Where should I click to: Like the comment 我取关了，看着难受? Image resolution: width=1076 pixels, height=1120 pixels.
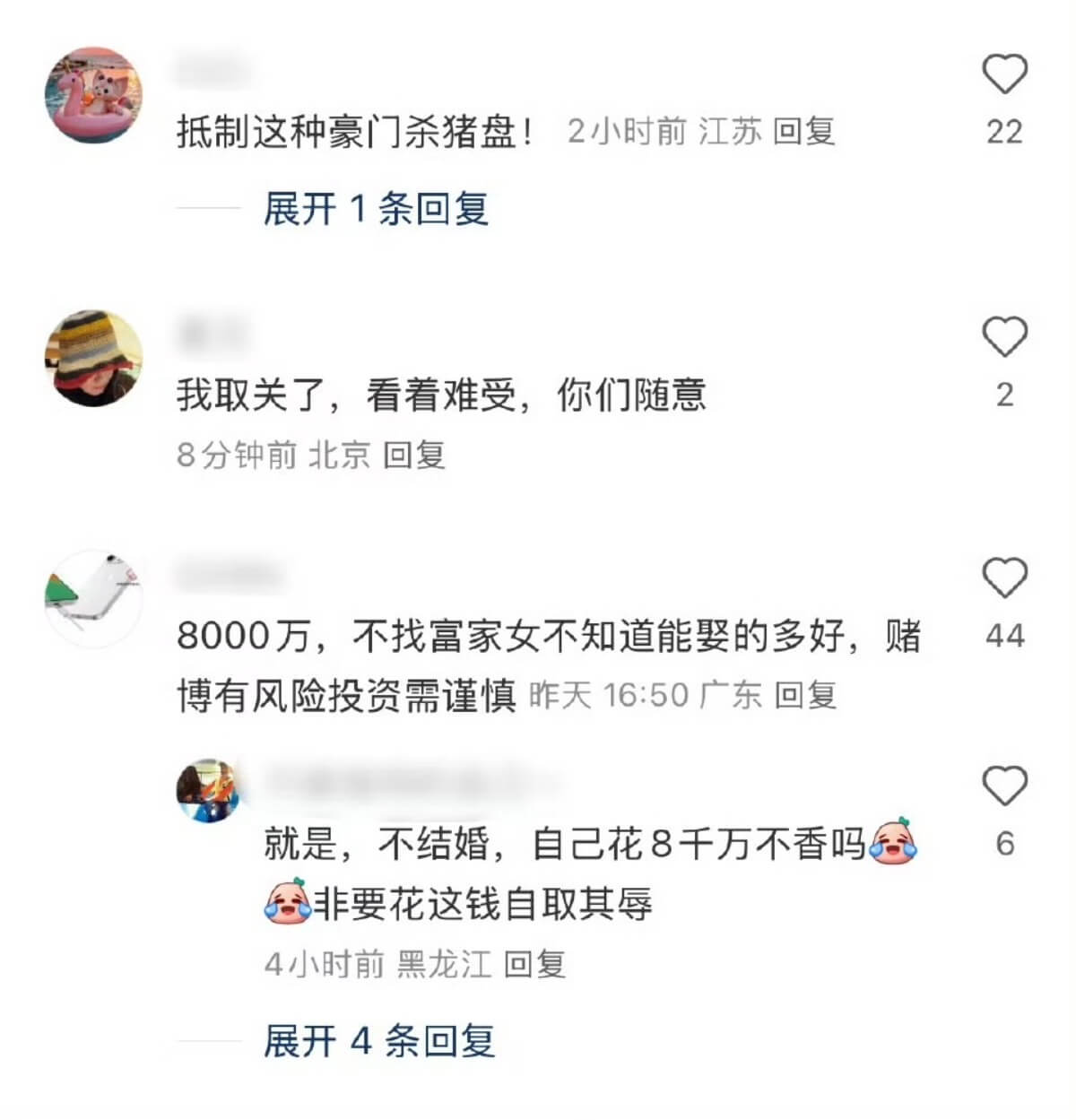(1004, 337)
